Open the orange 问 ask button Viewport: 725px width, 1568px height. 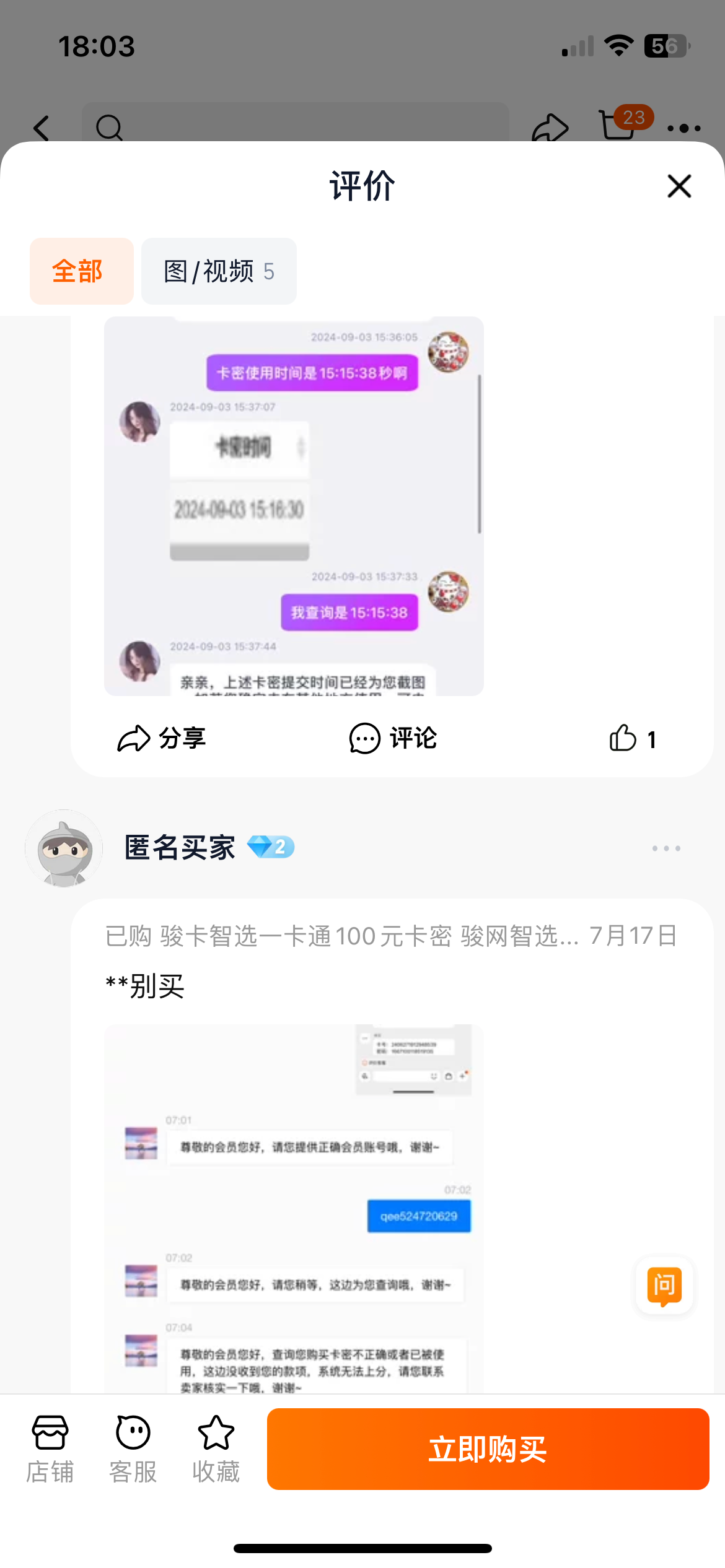[x=664, y=1286]
